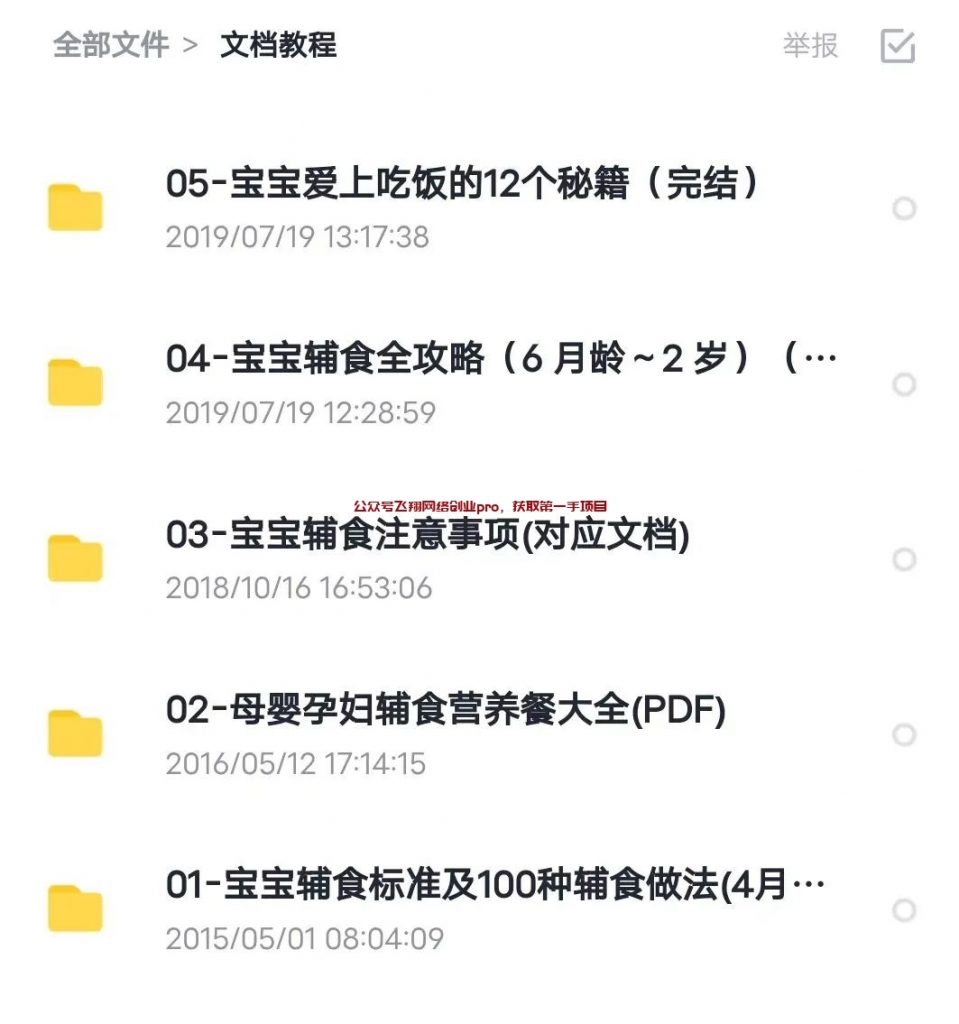Select the 05-宝宝爱上吃饭 folder radio circle
The width and height of the screenshot is (959, 1024).
tap(904, 209)
